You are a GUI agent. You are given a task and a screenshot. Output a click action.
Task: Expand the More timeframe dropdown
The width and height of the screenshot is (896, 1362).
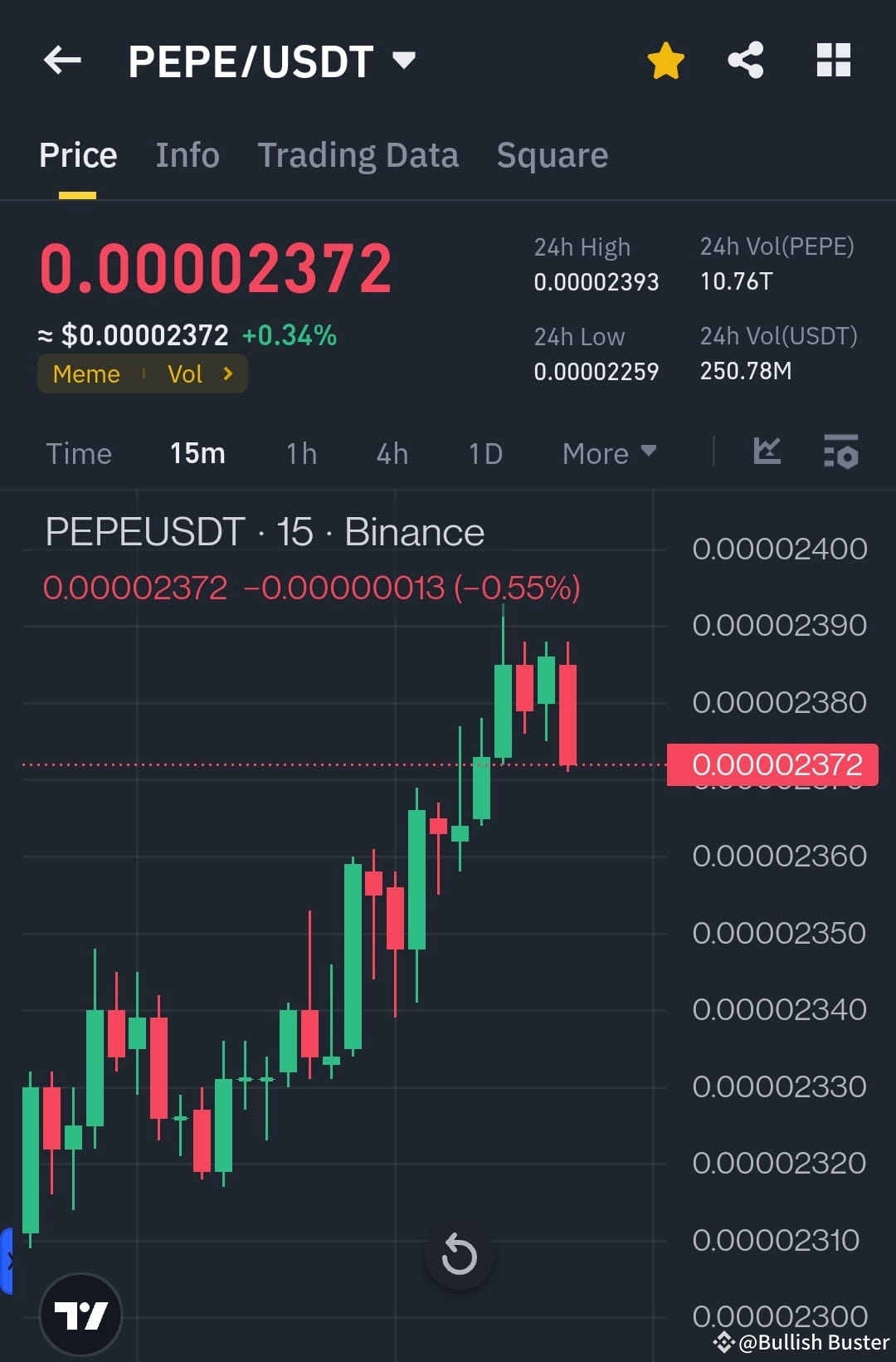tap(608, 453)
